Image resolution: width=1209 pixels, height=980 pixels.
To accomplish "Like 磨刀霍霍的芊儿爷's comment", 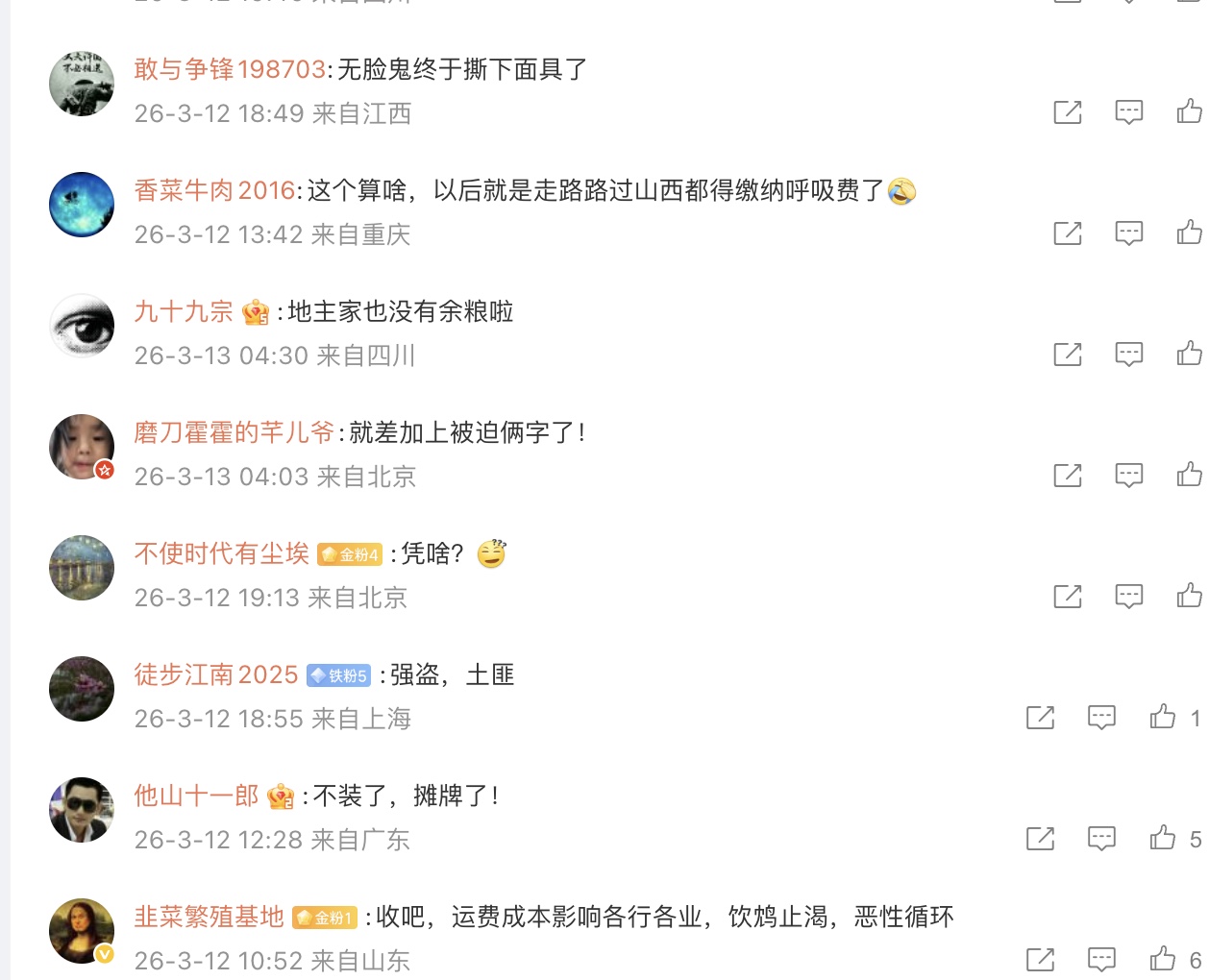I will (1189, 475).
